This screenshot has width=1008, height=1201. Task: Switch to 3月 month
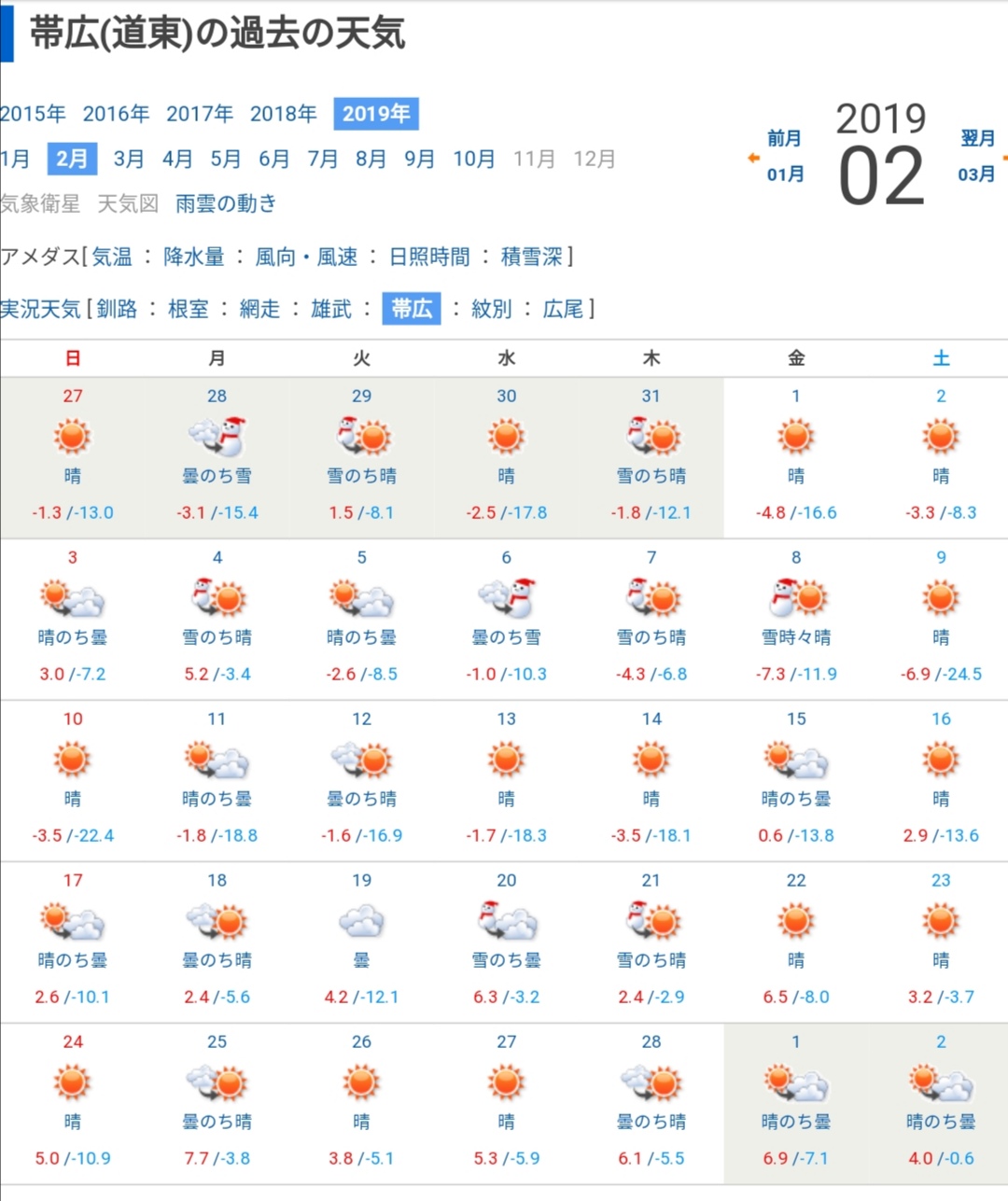(x=129, y=159)
